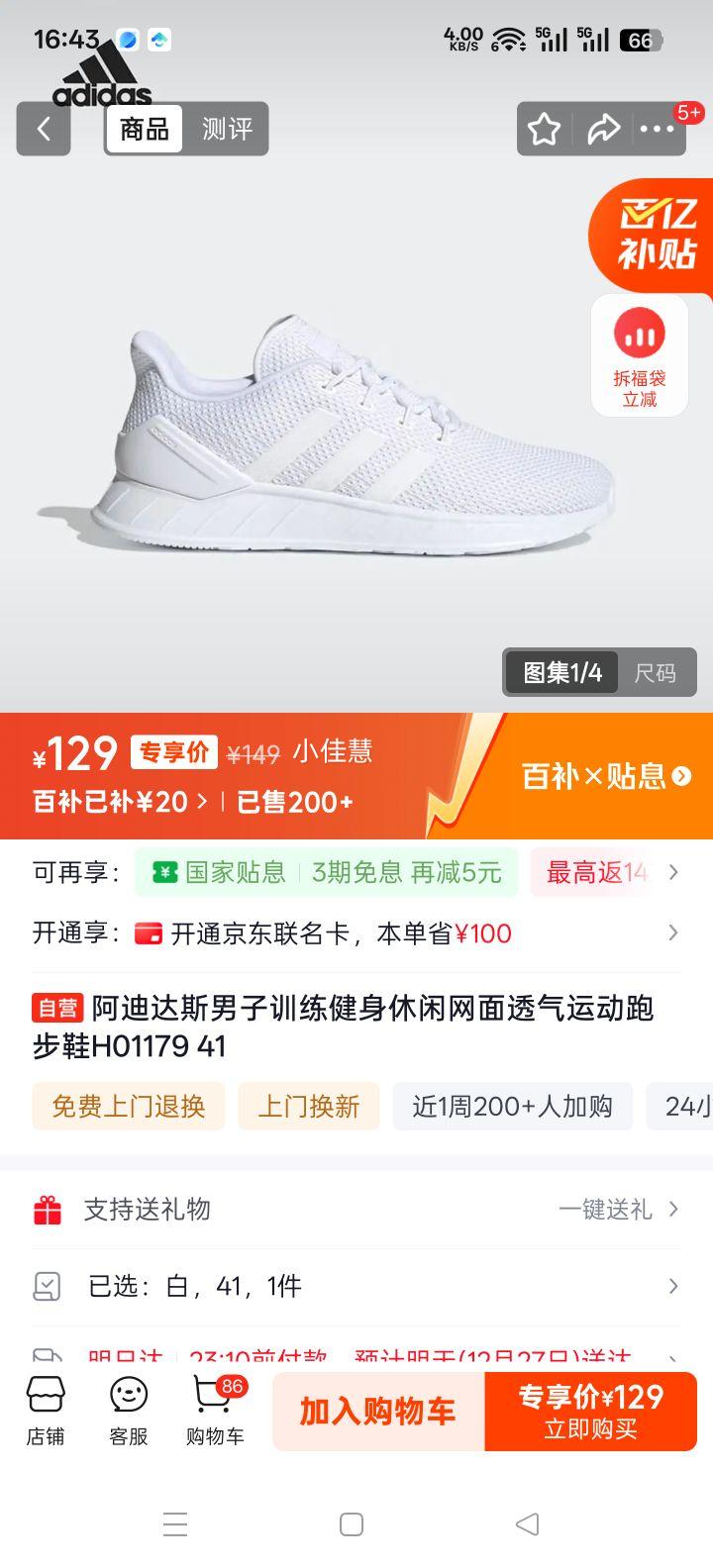Open the shopping cart with 86 items

coord(211,1410)
